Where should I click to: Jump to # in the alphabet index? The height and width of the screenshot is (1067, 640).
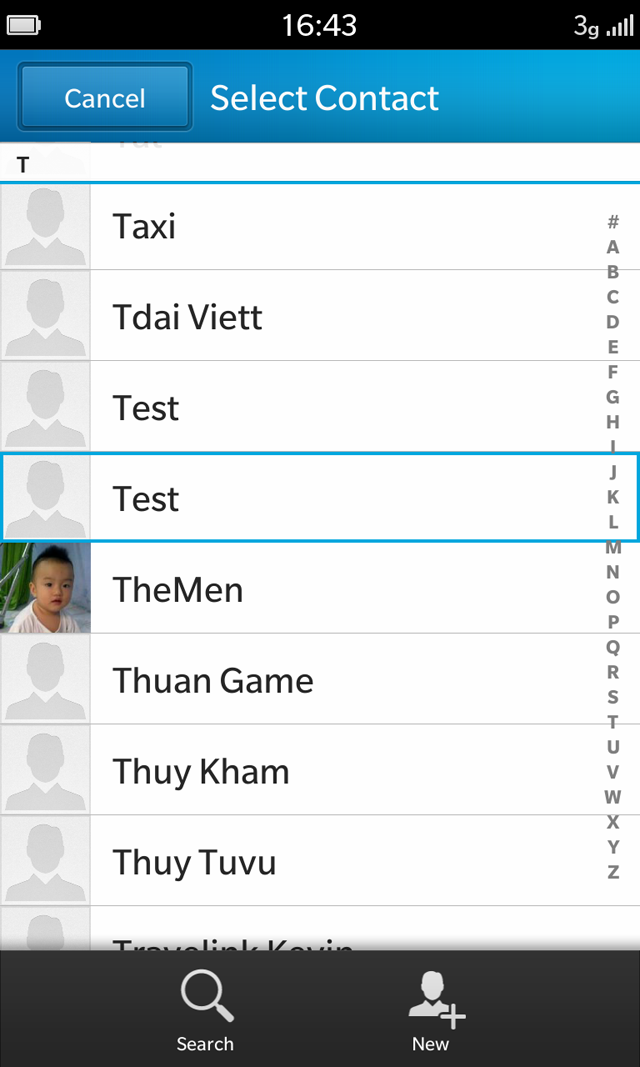[613, 221]
